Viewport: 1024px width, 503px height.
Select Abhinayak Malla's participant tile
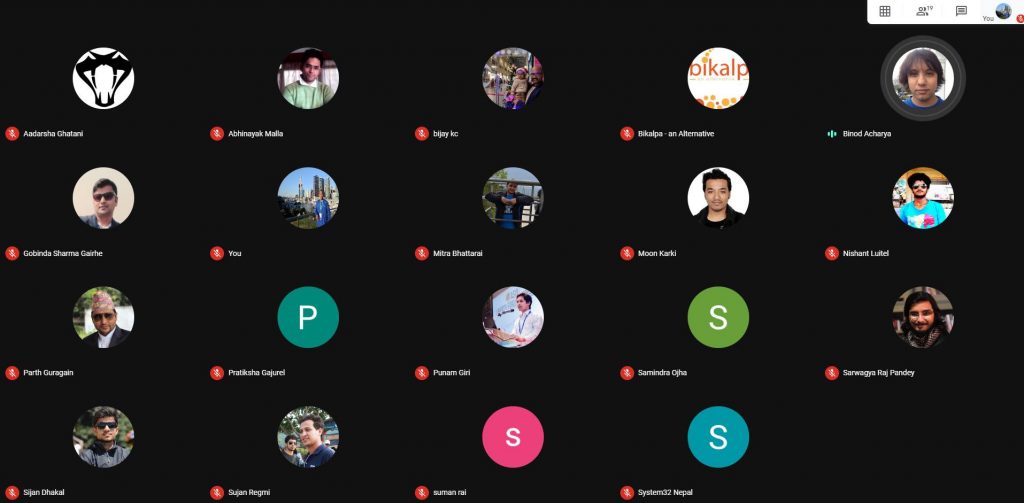coord(308,79)
